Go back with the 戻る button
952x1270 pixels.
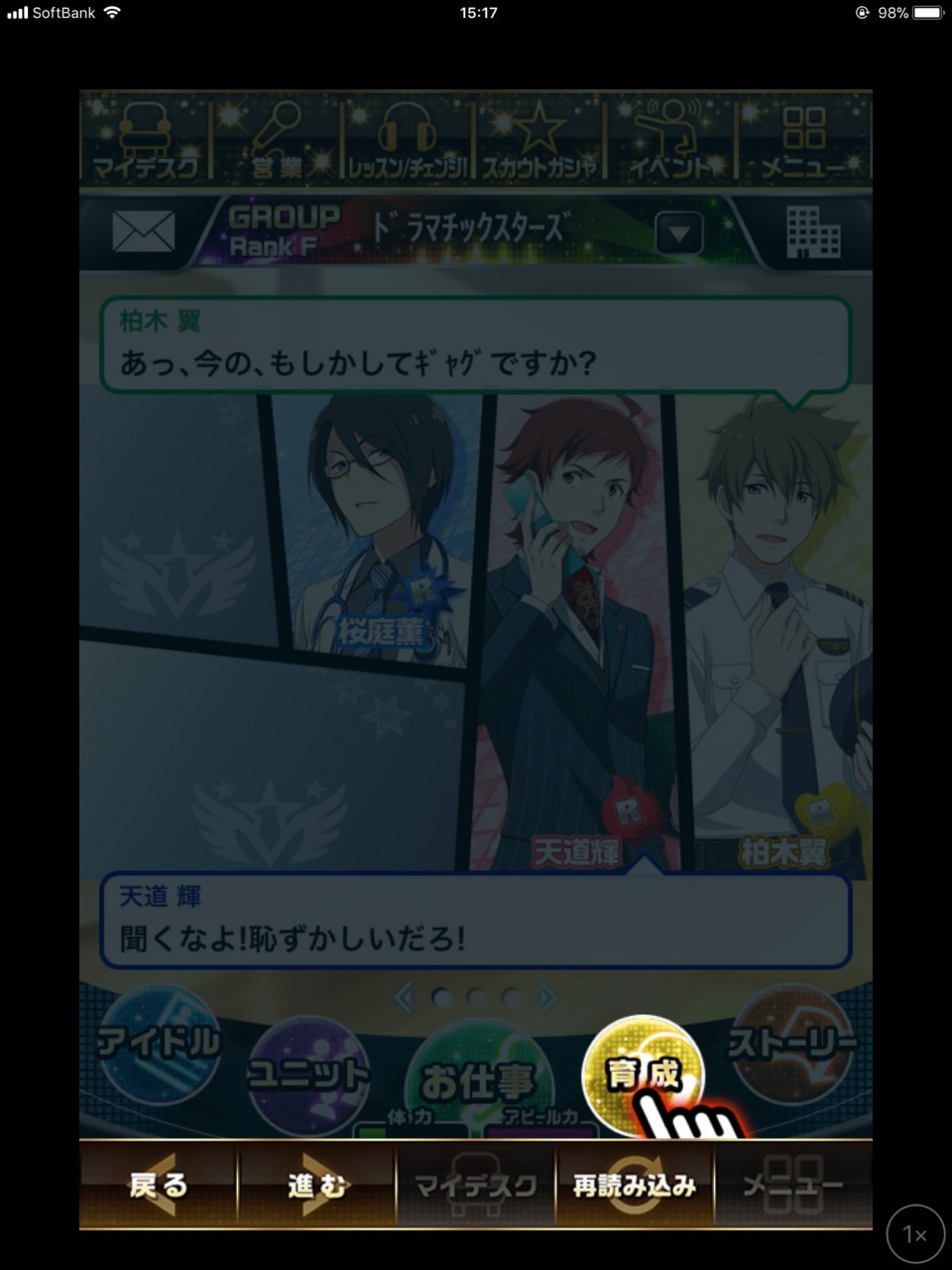tap(158, 1185)
